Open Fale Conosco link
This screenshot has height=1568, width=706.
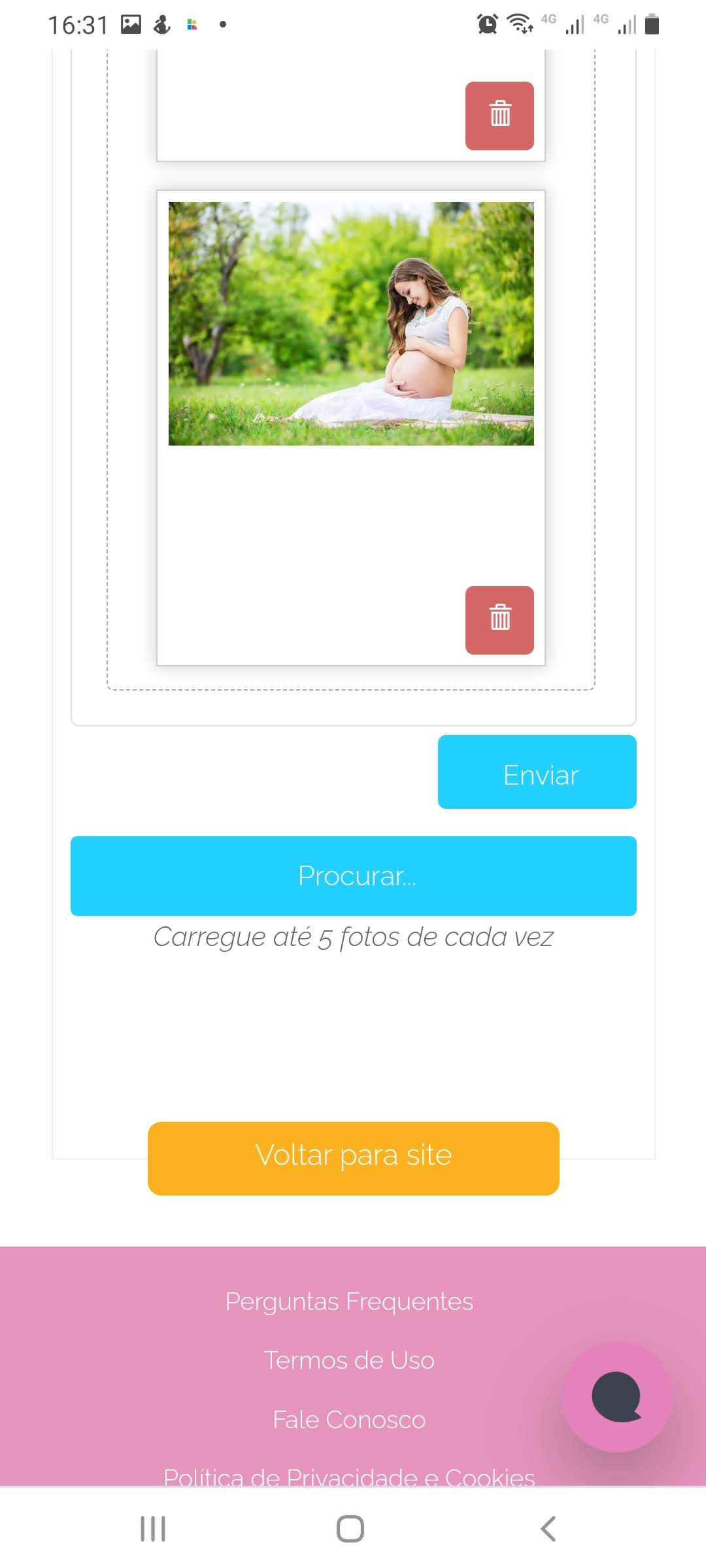tap(349, 1420)
